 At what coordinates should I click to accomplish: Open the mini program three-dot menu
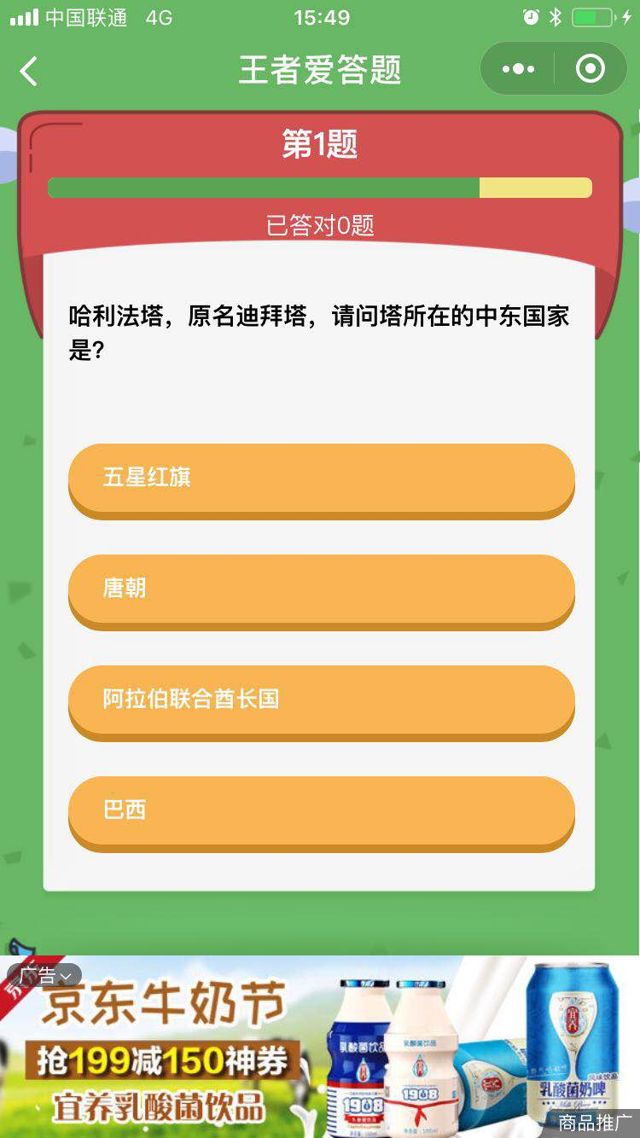(x=518, y=69)
